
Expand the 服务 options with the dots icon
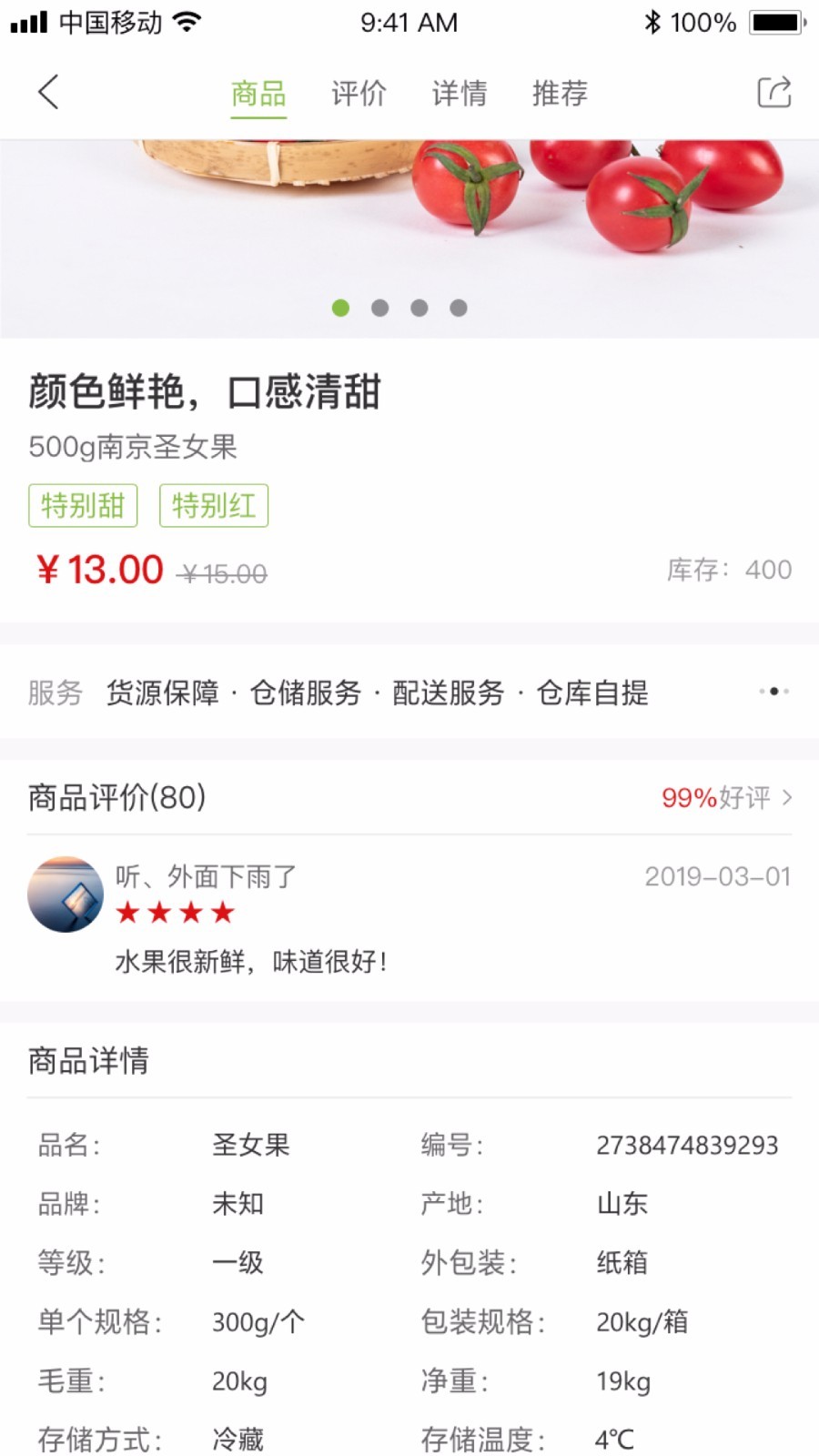pos(773,692)
